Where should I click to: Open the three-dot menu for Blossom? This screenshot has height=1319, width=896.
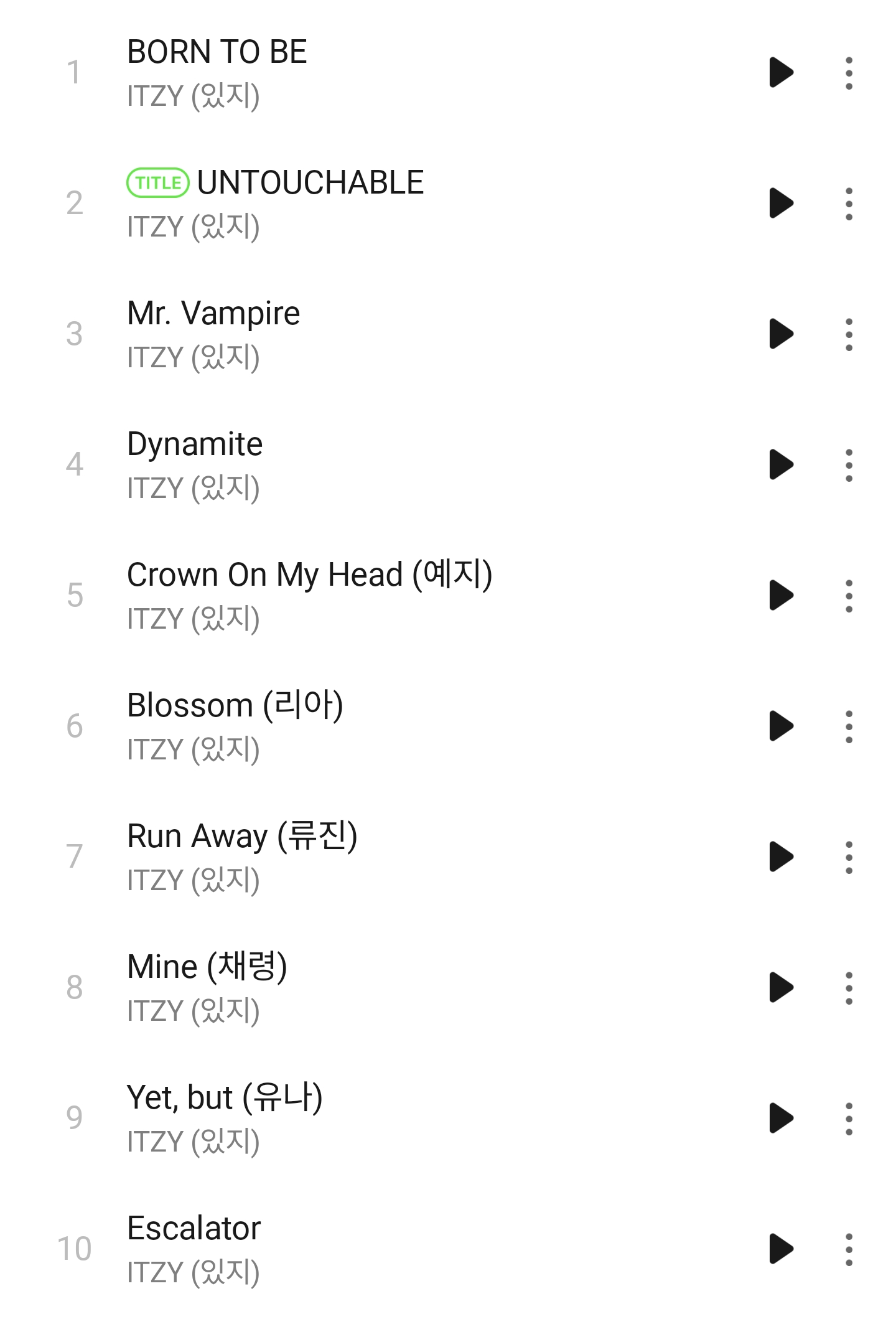(x=849, y=726)
